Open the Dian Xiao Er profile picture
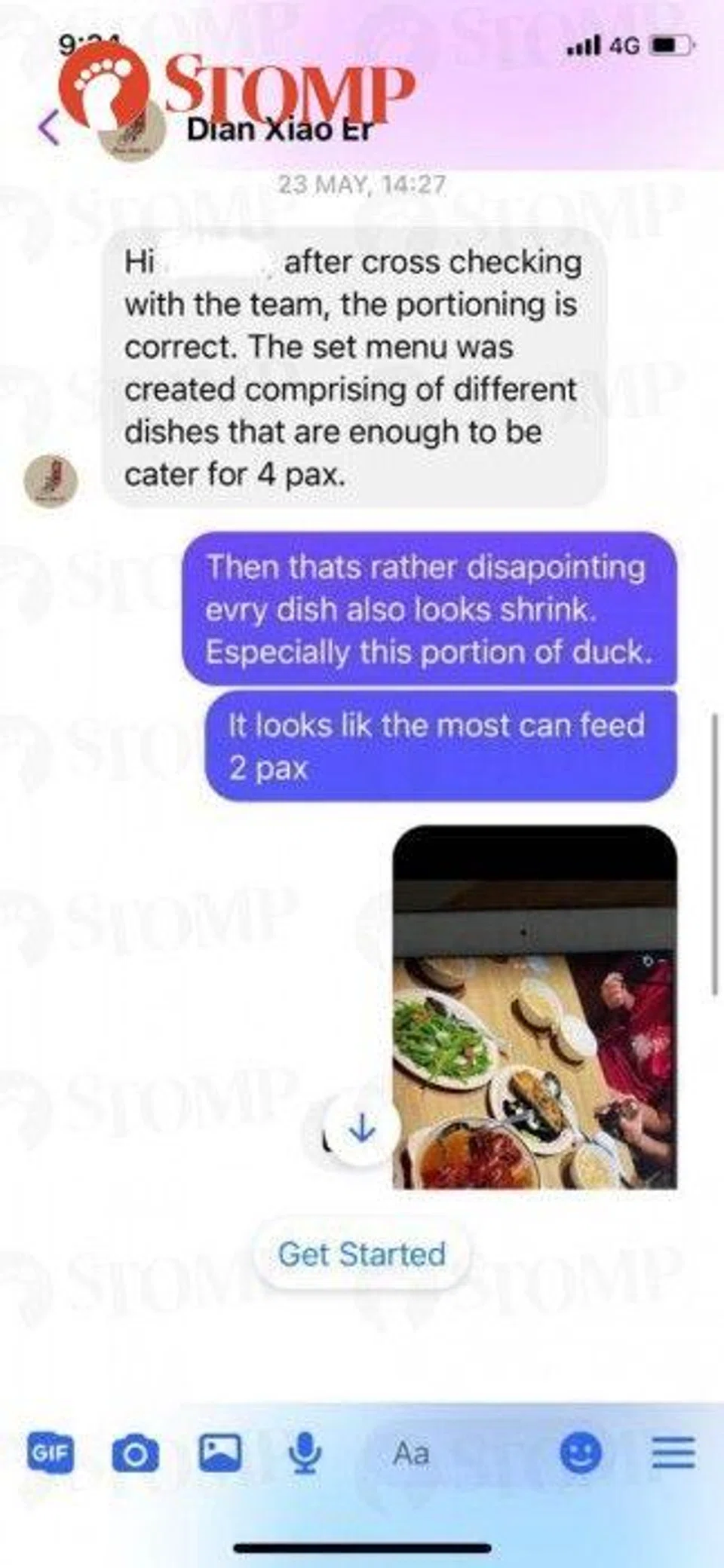This screenshot has height=1568, width=724. tap(132, 130)
